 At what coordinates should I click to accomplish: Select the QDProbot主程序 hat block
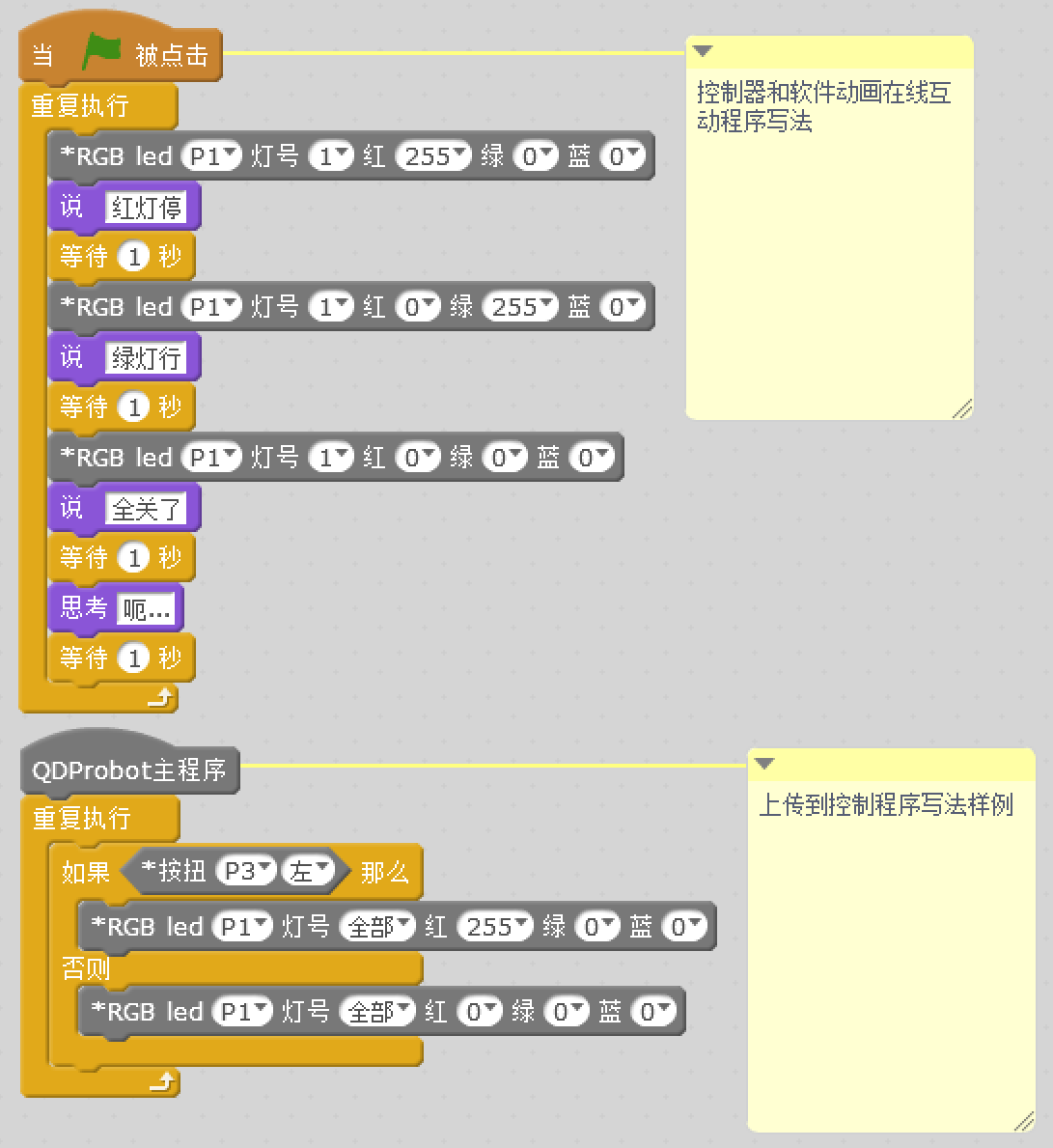click(x=129, y=770)
